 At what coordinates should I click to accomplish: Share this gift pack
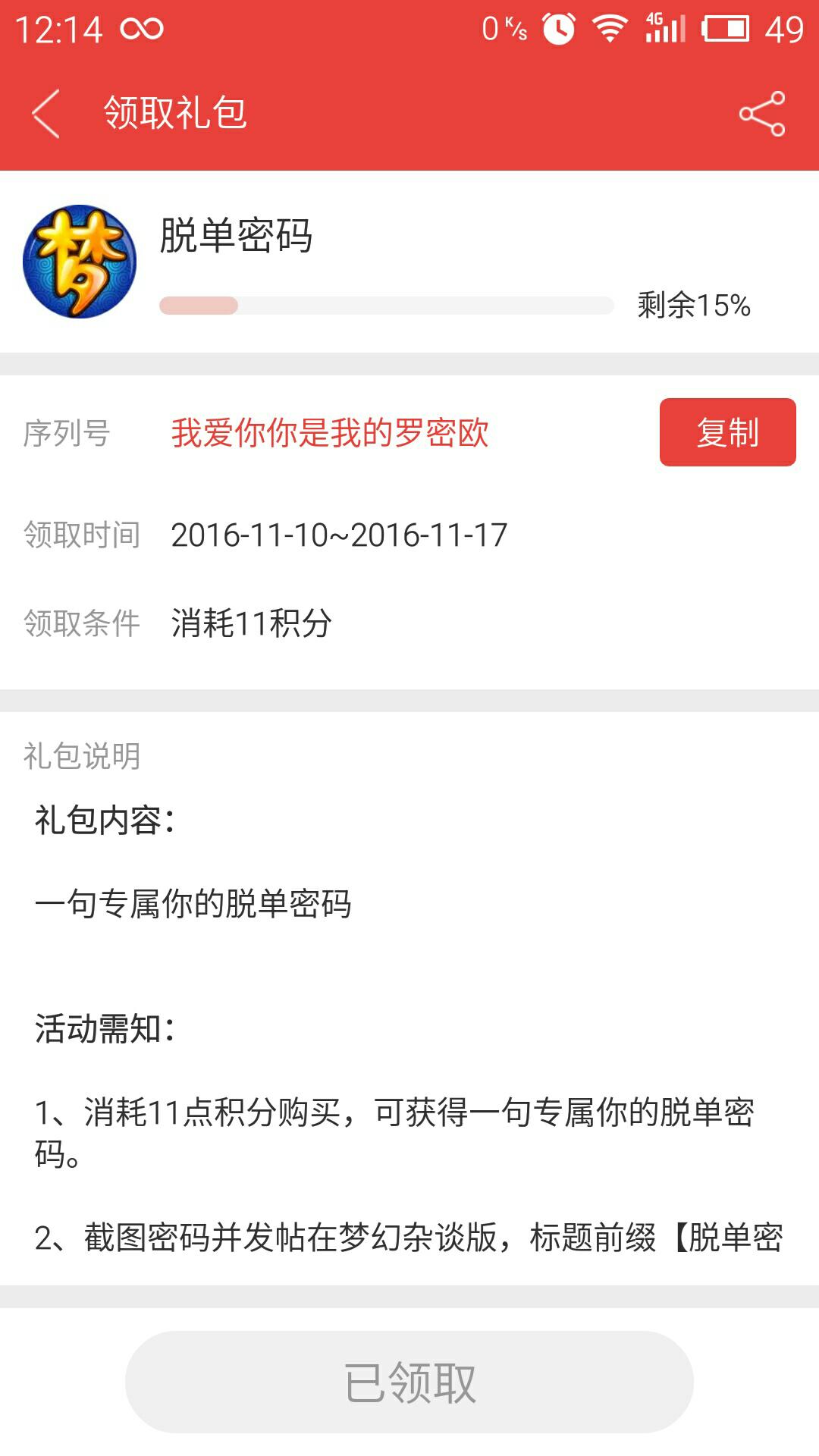[761, 114]
